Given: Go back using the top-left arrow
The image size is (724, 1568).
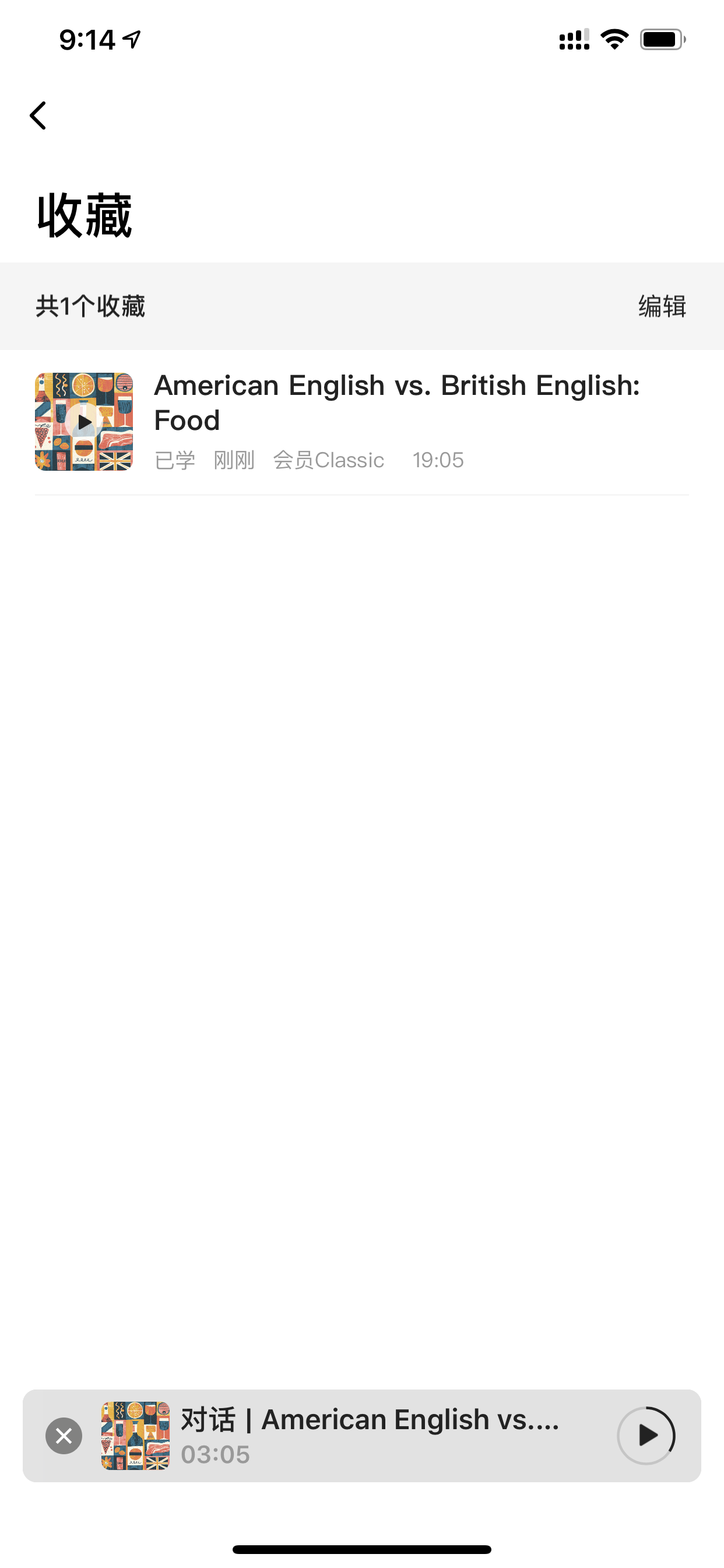Looking at the screenshot, I should click(x=38, y=116).
